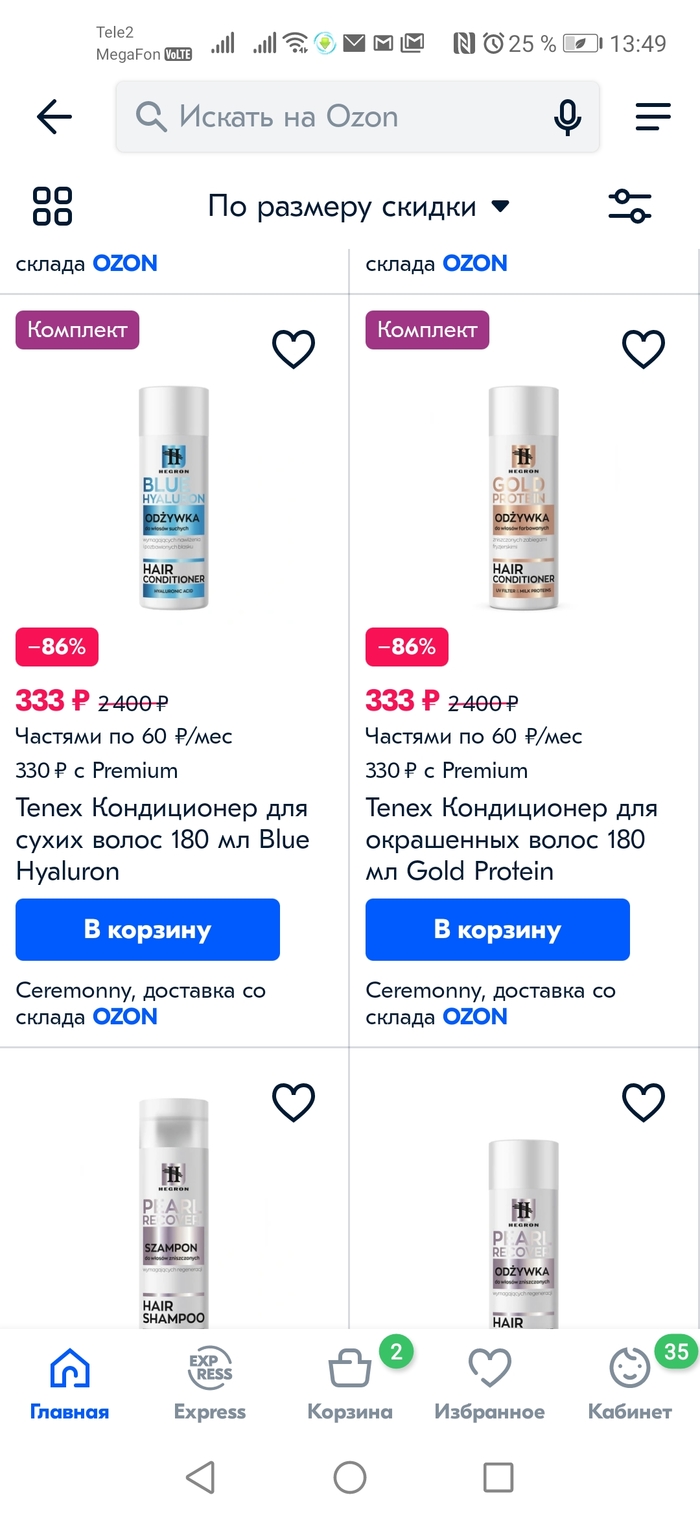700x1517 pixels.
Task: Favorite the Pearl Recover shampoo
Action: click(x=293, y=1102)
